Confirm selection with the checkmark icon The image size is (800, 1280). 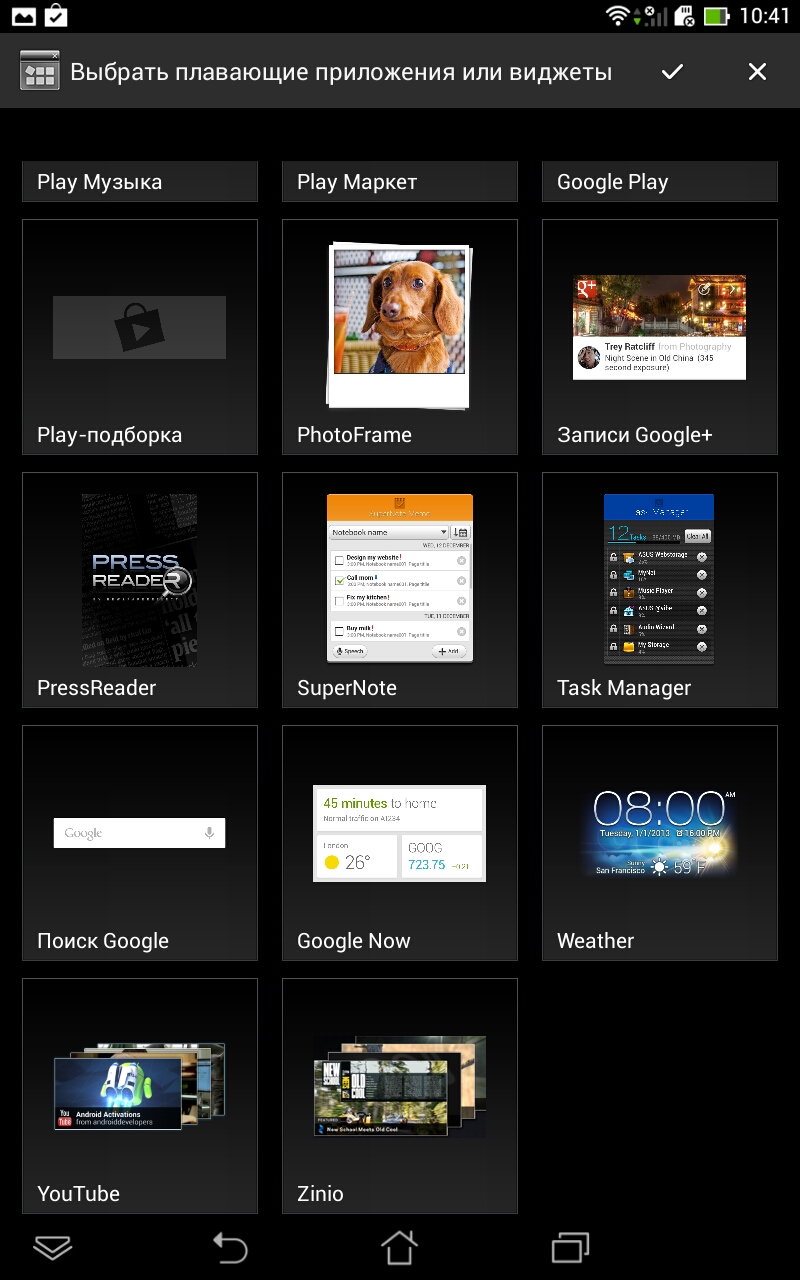coord(672,71)
